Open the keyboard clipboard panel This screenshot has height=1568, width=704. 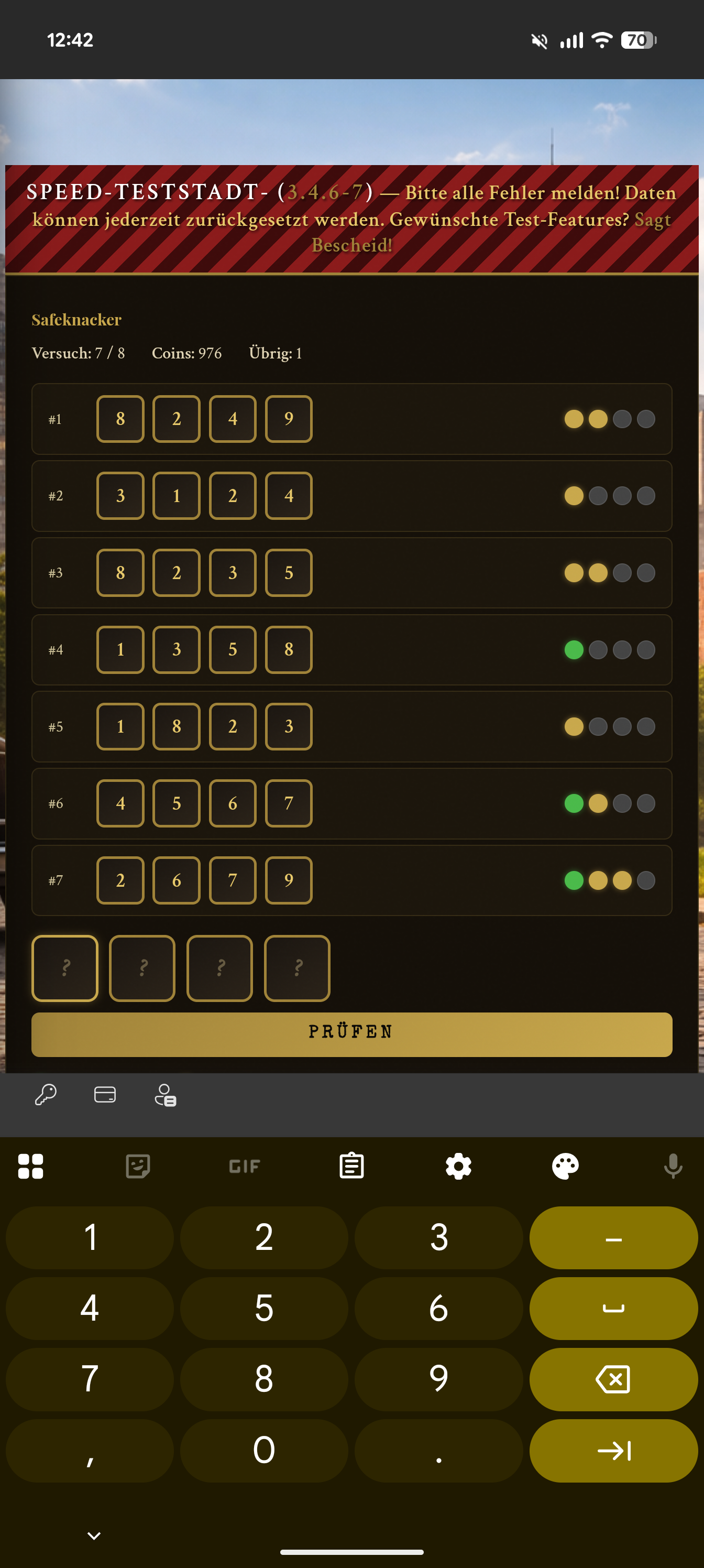(351, 1166)
